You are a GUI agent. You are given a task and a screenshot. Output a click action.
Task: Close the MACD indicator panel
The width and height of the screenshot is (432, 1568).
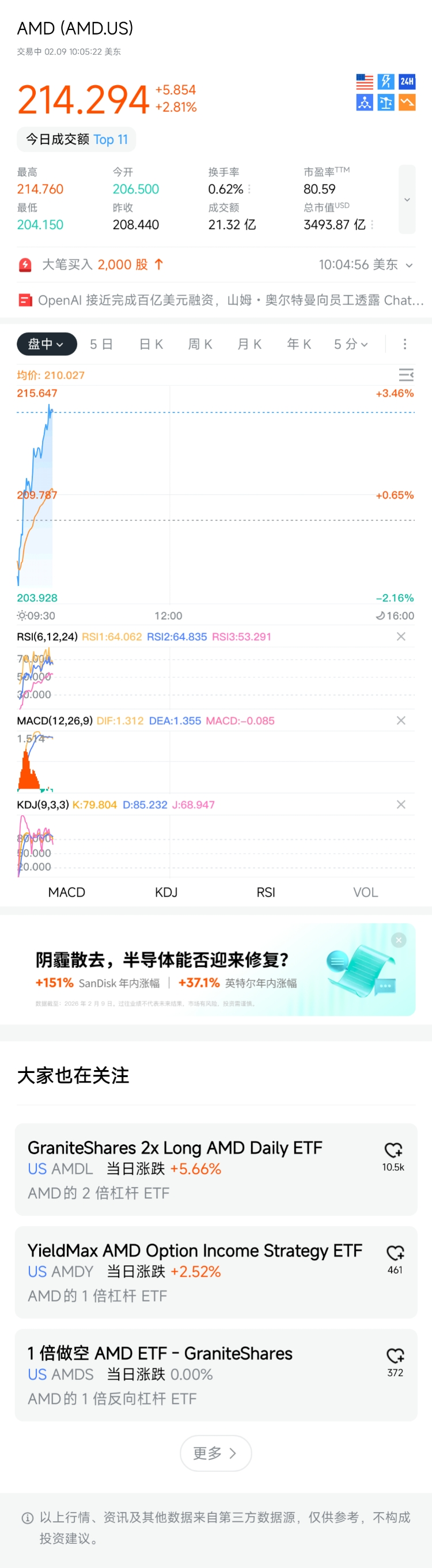click(x=401, y=721)
